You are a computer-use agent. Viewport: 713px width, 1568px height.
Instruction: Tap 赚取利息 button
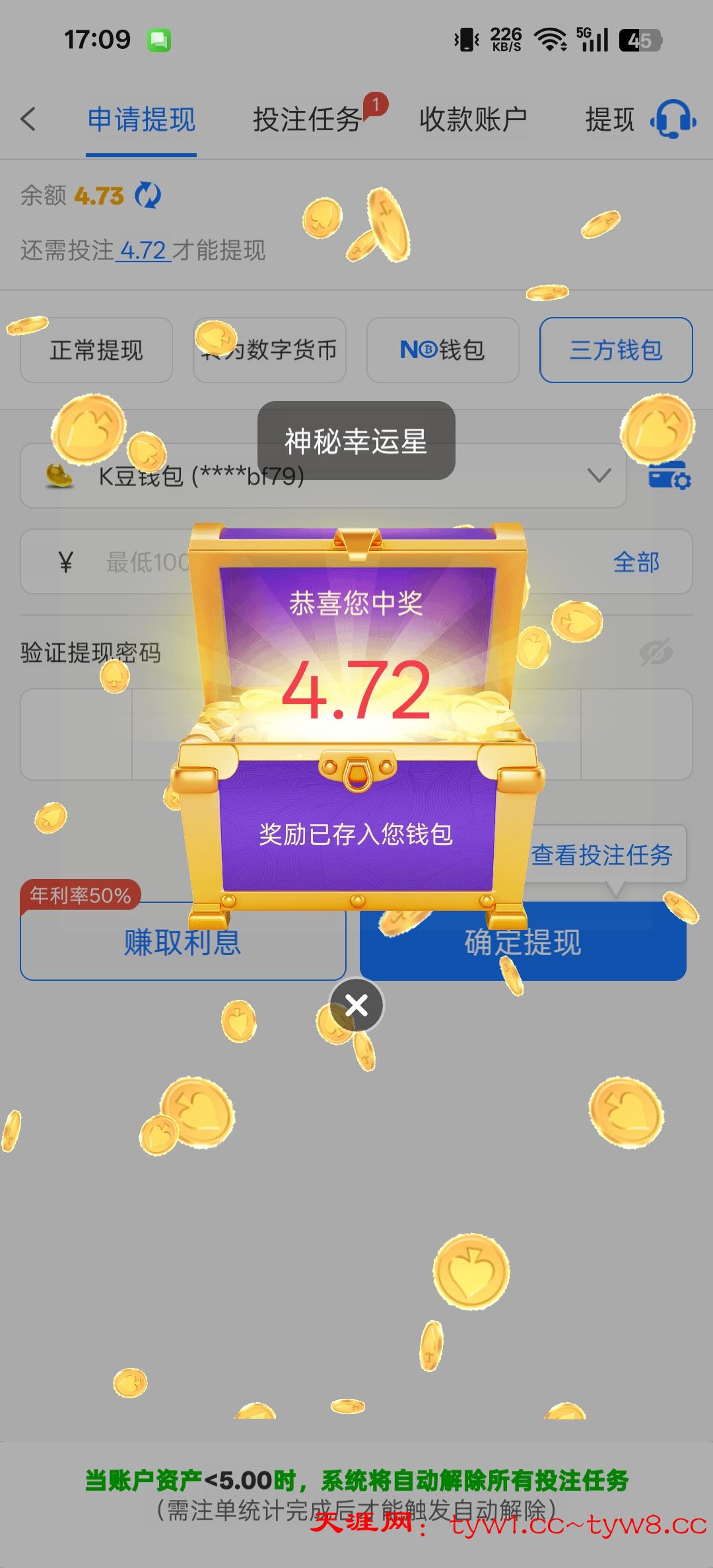tap(183, 942)
